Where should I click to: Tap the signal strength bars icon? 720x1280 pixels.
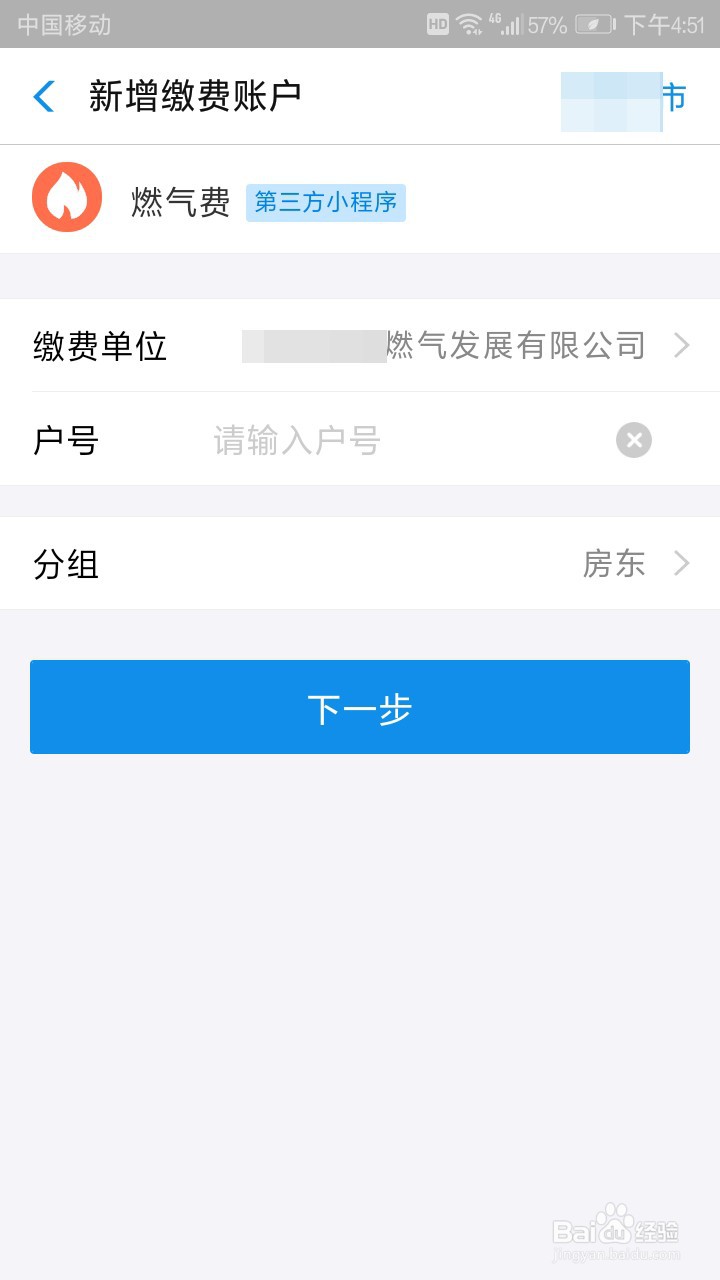[513, 25]
